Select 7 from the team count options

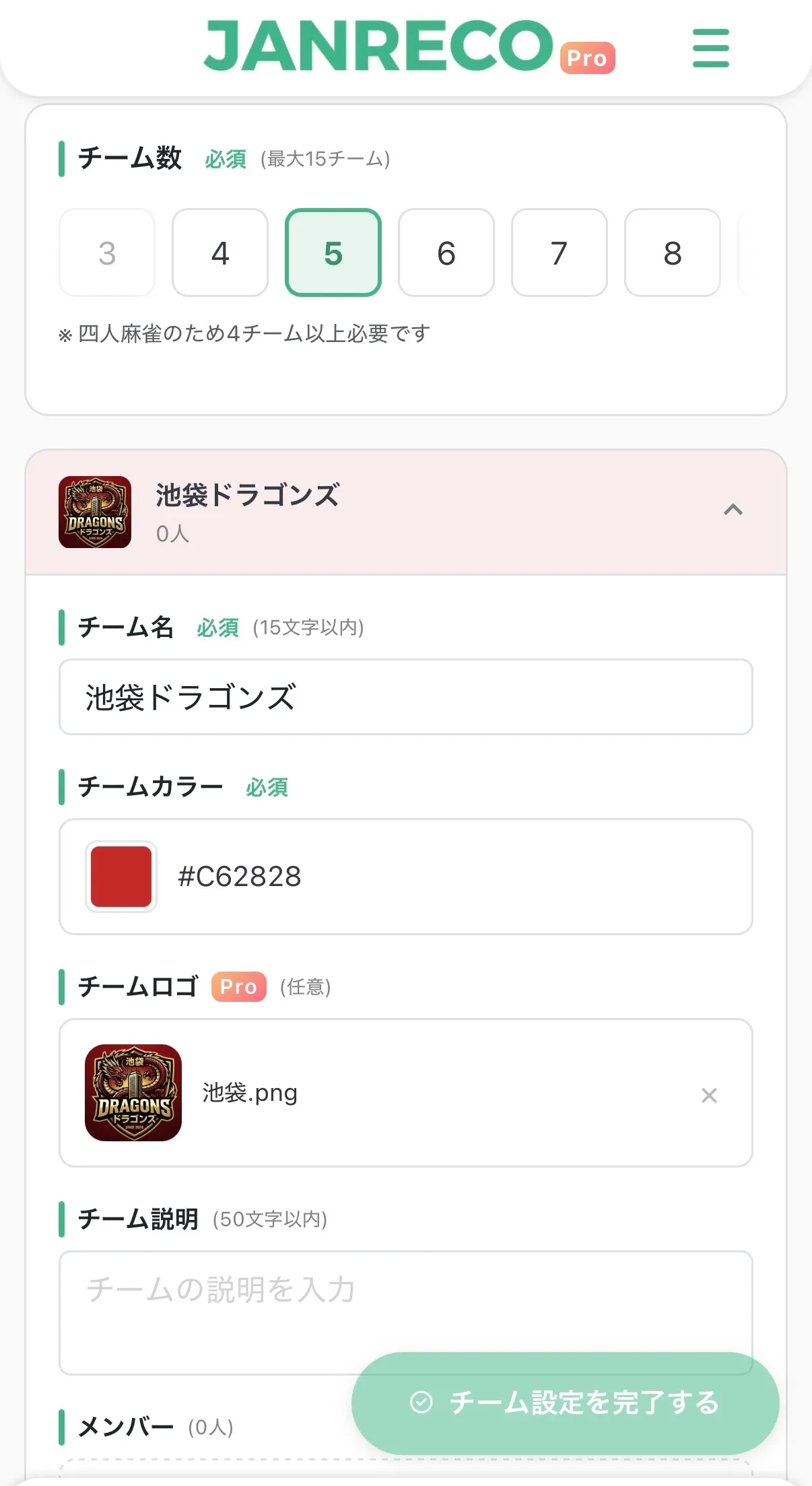pos(560,253)
